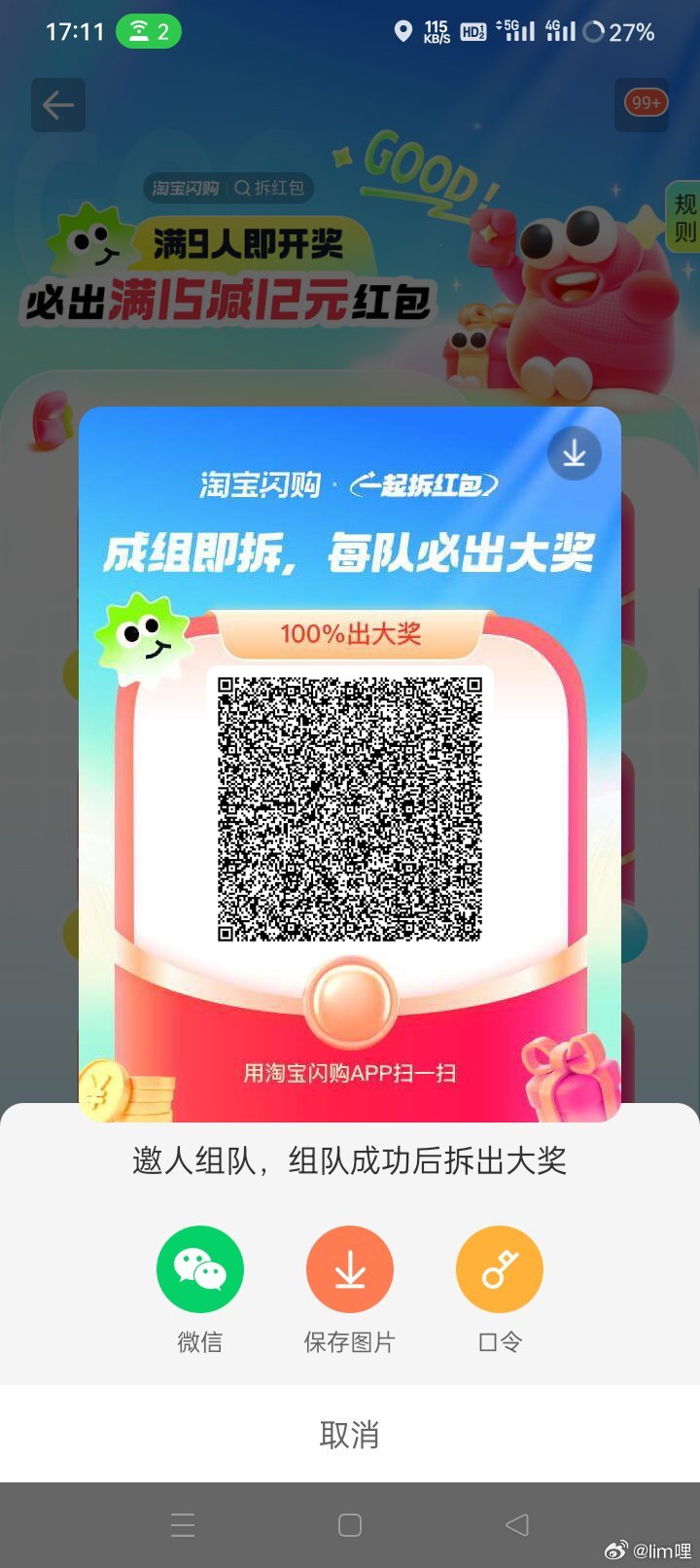This screenshot has width=700, height=1568.
Task: Go back with the top-left arrow
Action: click(58, 105)
